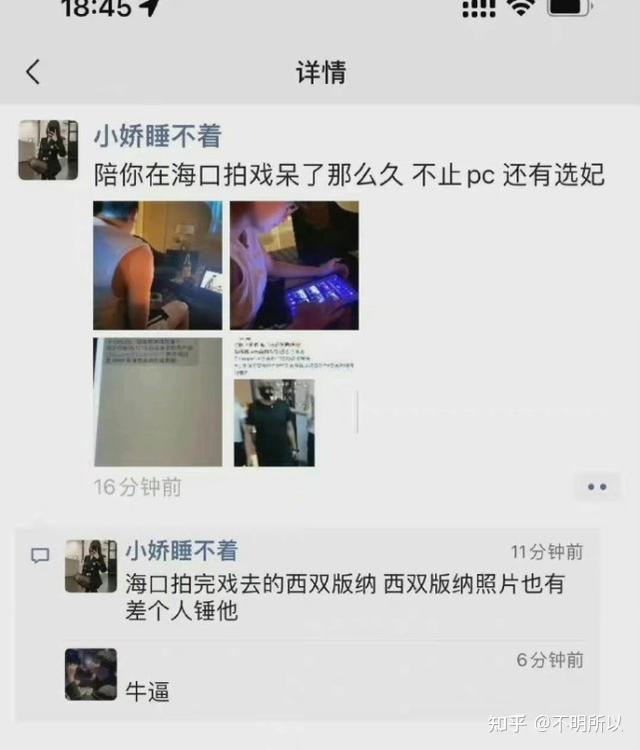Open the two-dot like and comment menu
Screen dimensions: 640x750
[597, 487]
